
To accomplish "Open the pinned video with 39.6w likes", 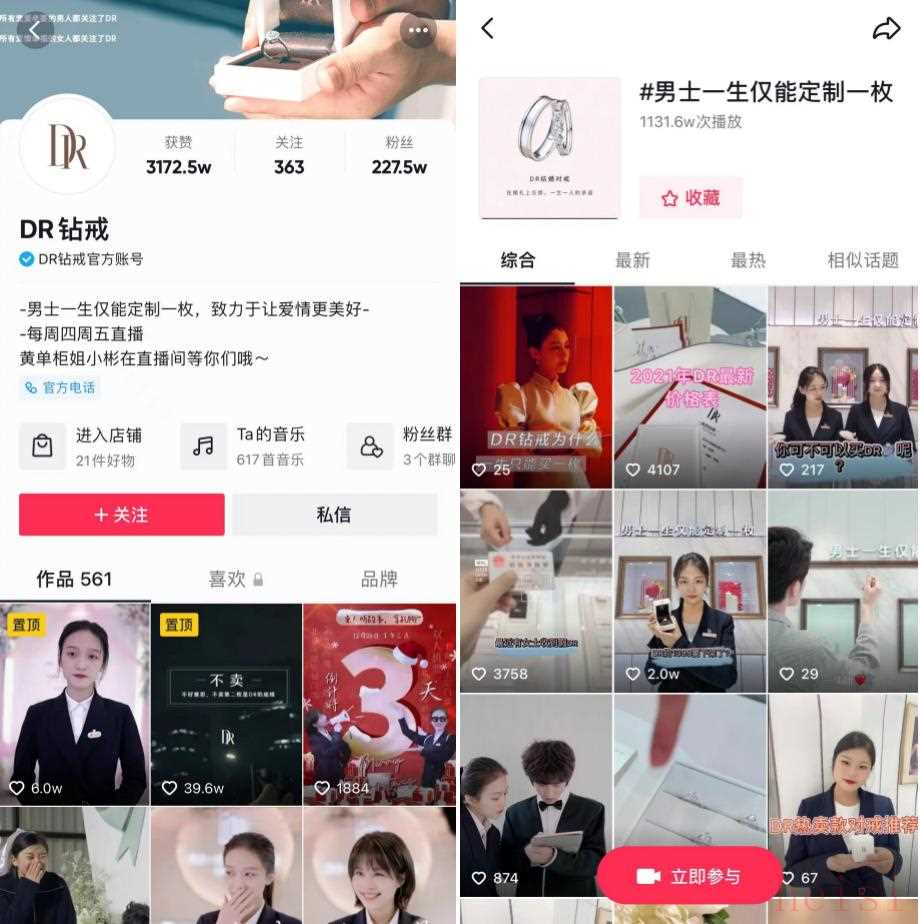I will coord(226,704).
